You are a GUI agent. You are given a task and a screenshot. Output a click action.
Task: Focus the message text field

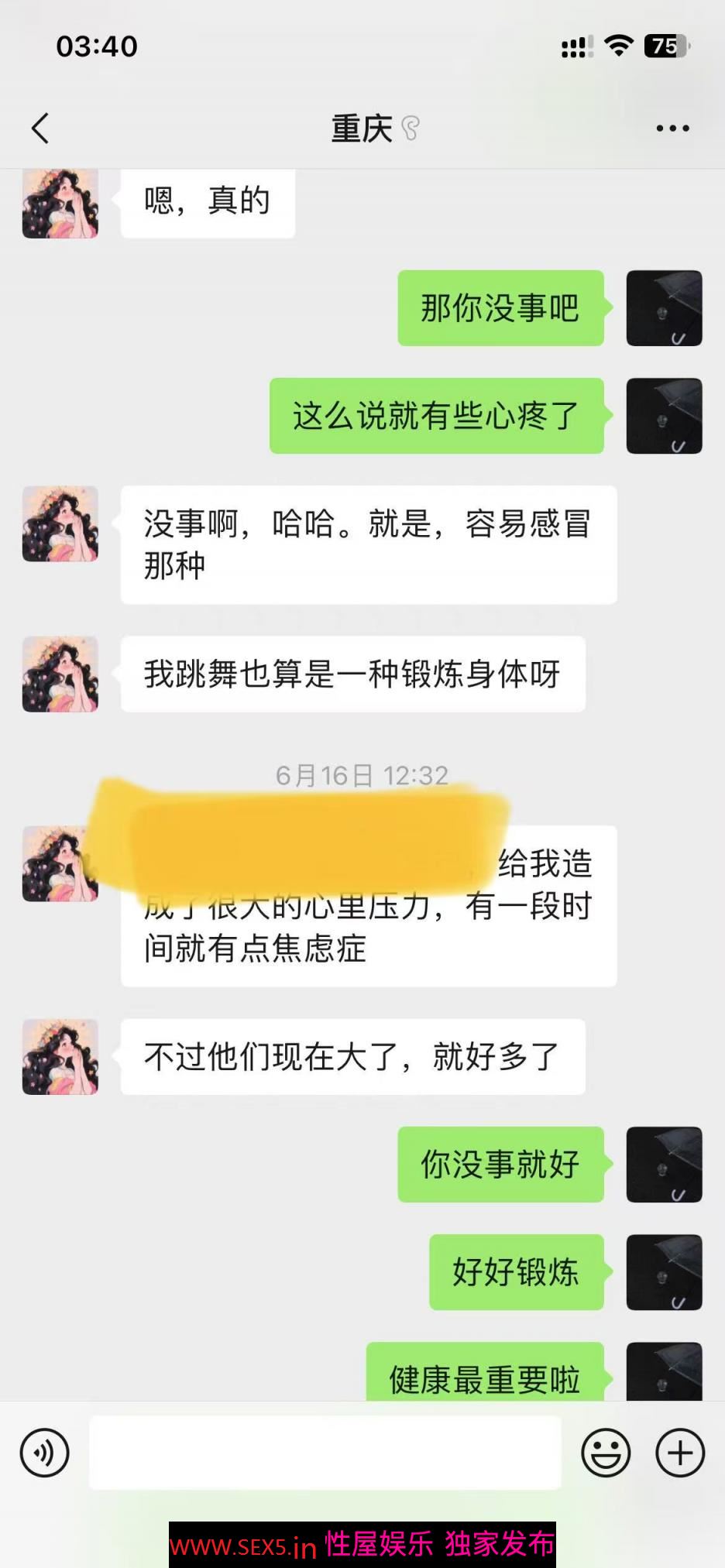(325, 1453)
